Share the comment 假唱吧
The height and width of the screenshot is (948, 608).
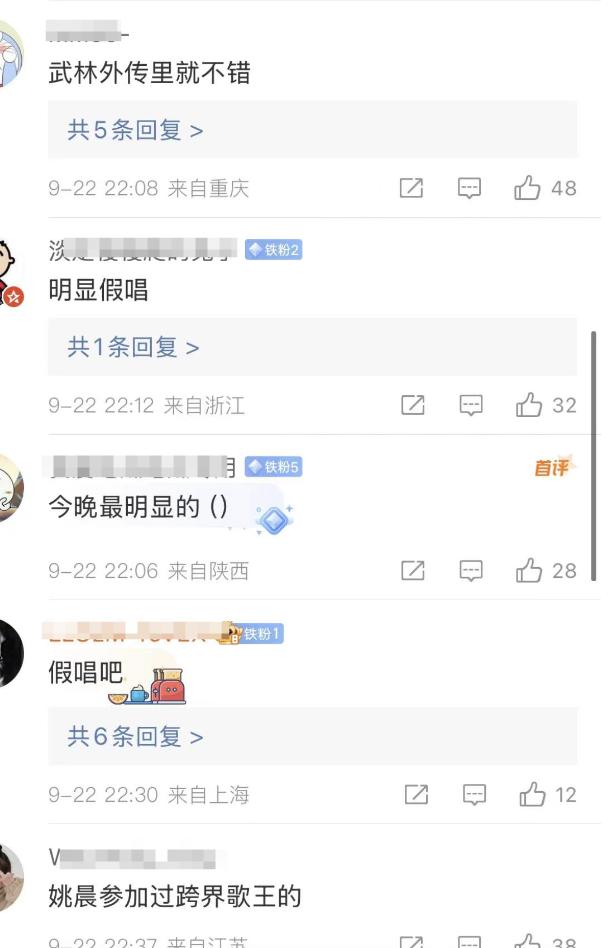point(416,795)
